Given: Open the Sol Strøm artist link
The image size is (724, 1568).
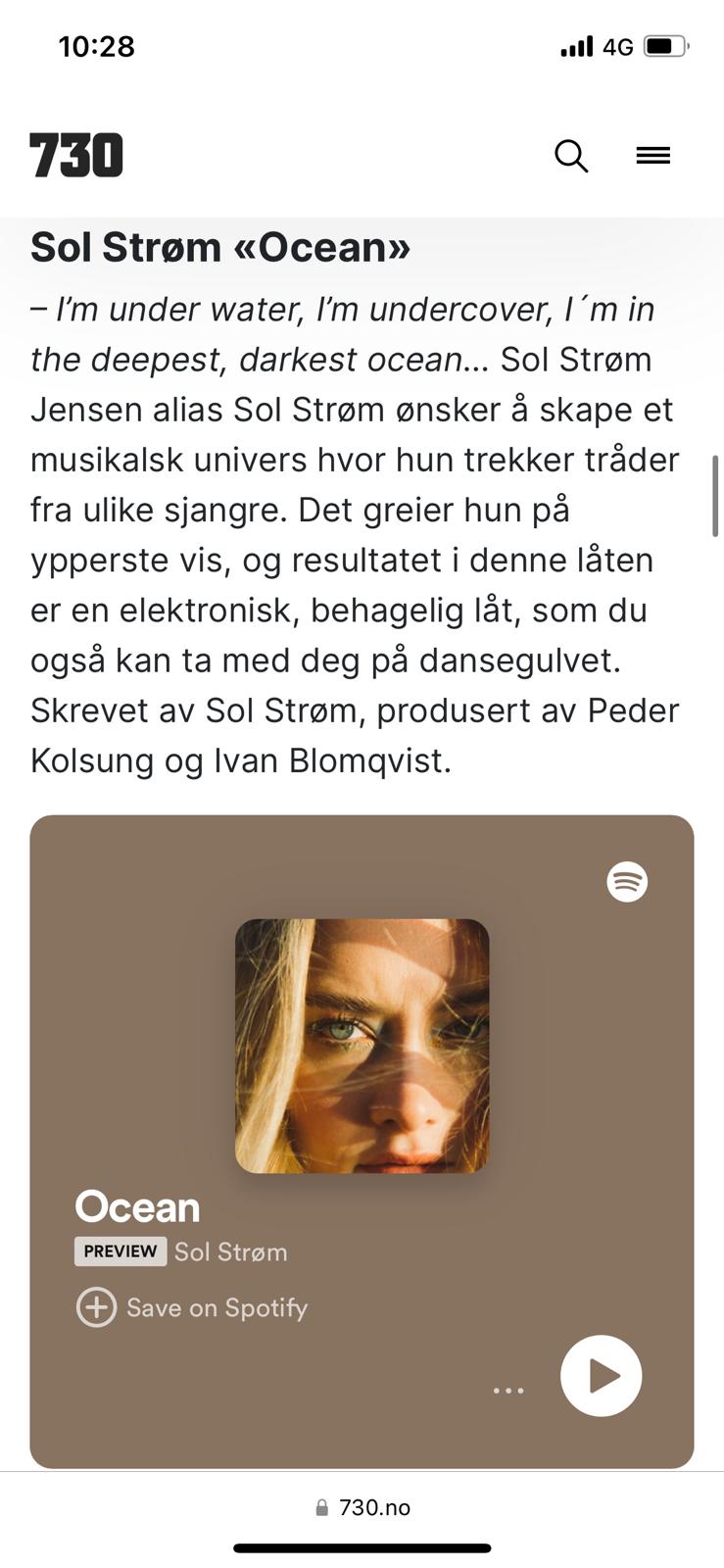Looking at the screenshot, I should point(231,1251).
